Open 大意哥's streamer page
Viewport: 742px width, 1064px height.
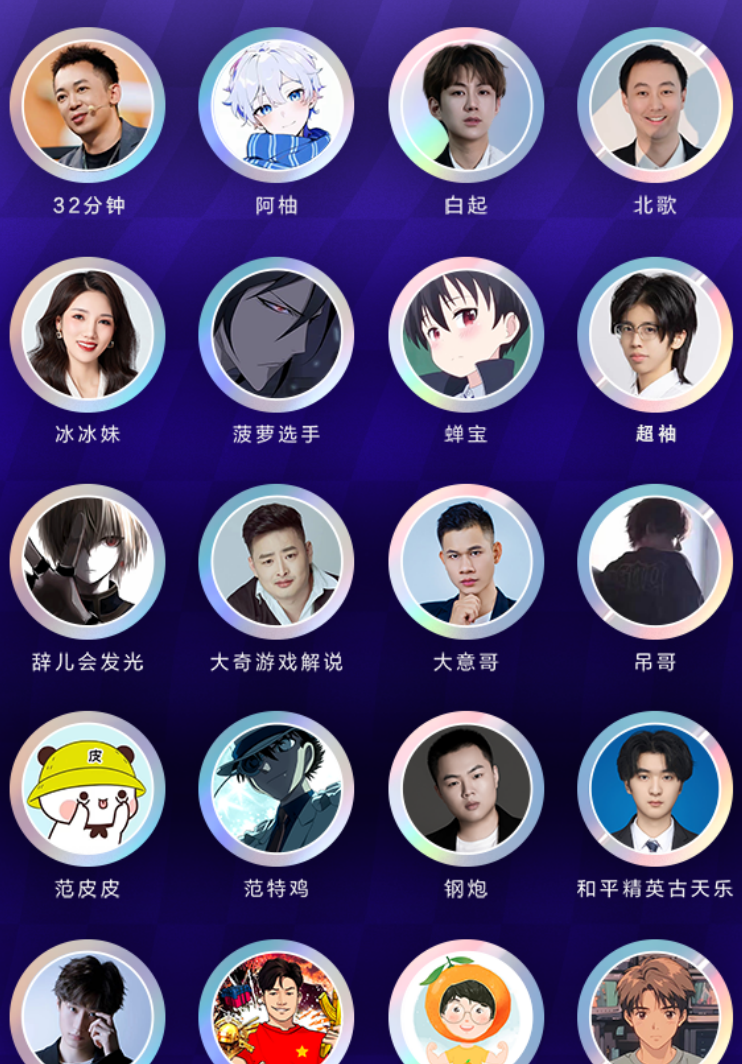pyautogui.click(x=465, y=561)
